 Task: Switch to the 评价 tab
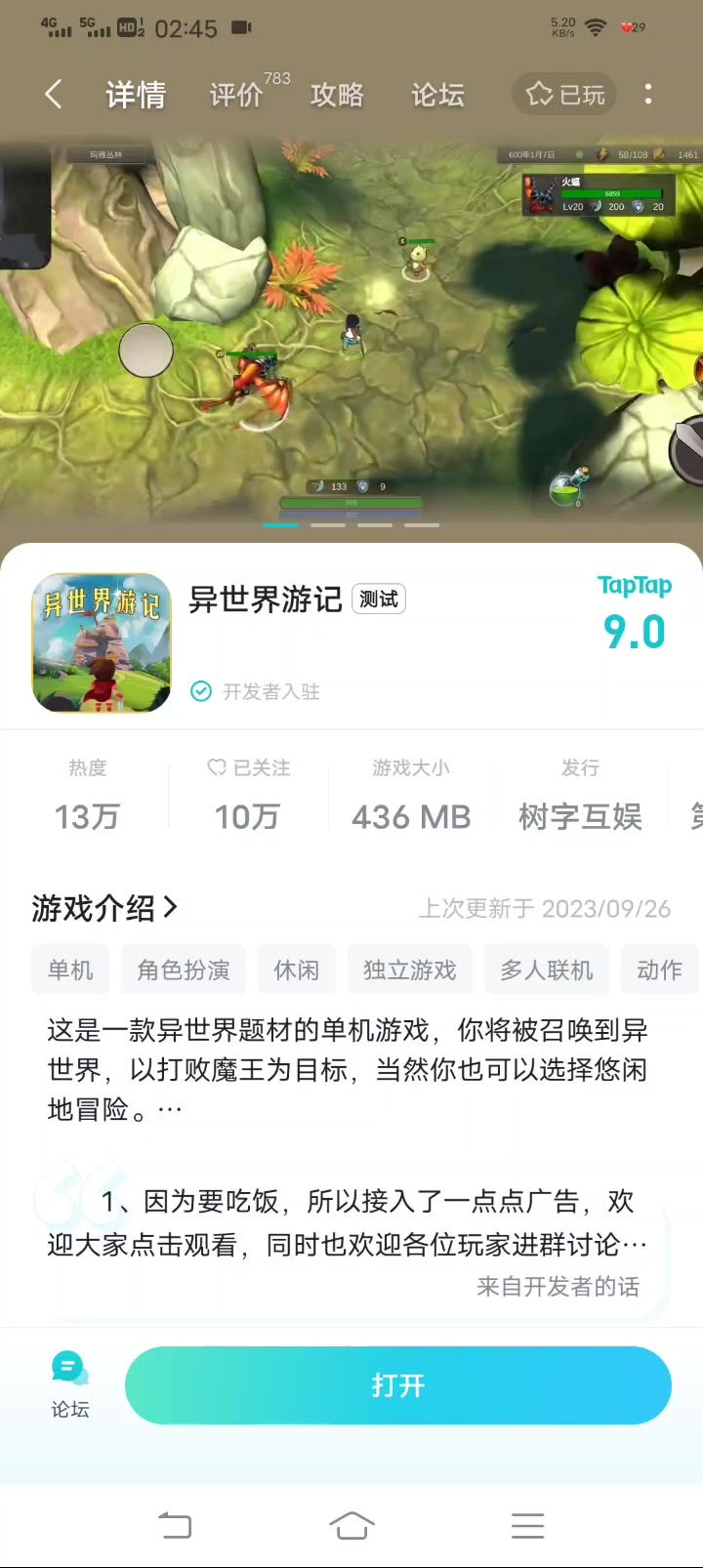(x=237, y=95)
